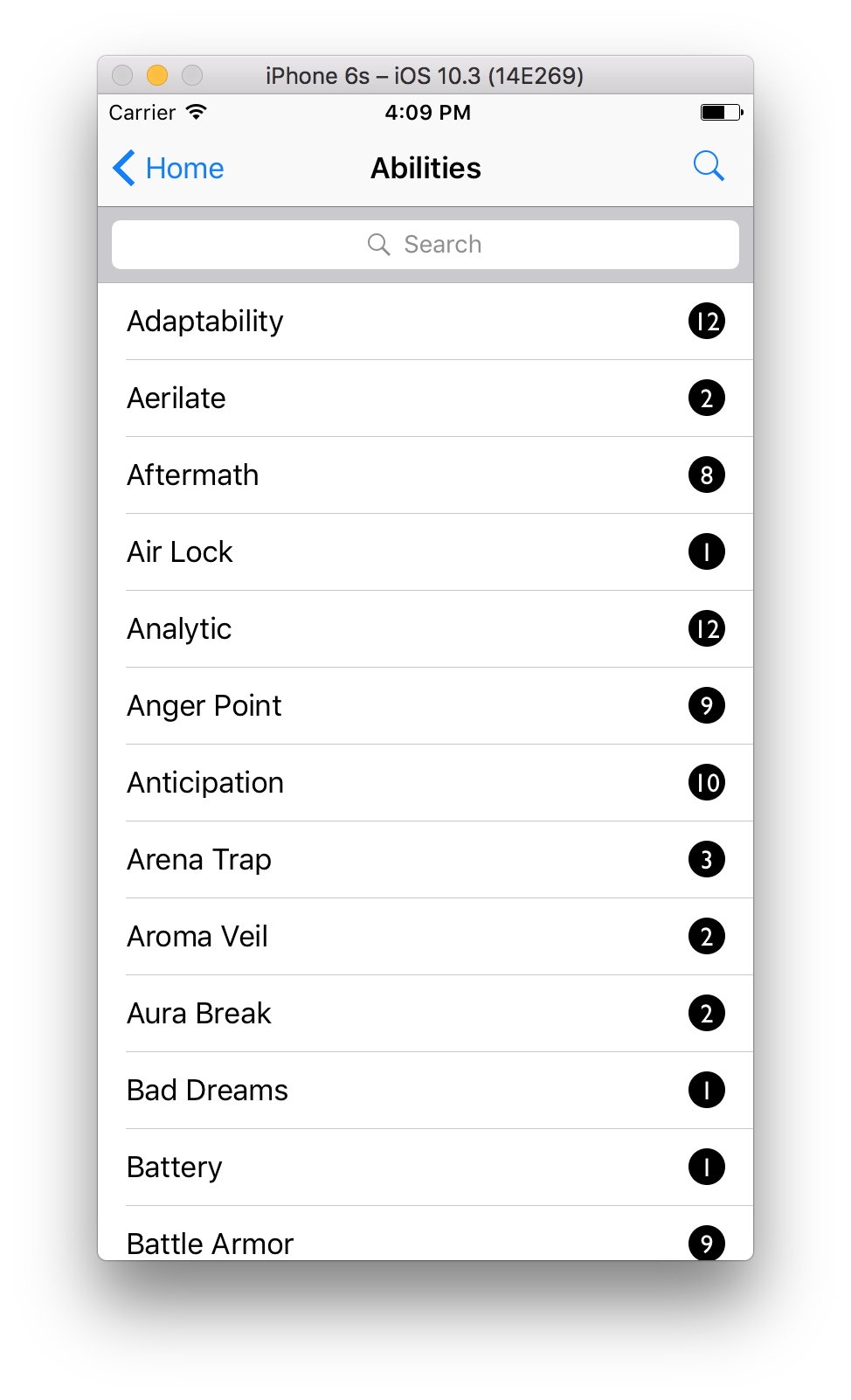851x1400 pixels.
Task: Tap the search magnifier icon in navigation bar
Action: (709, 166)
